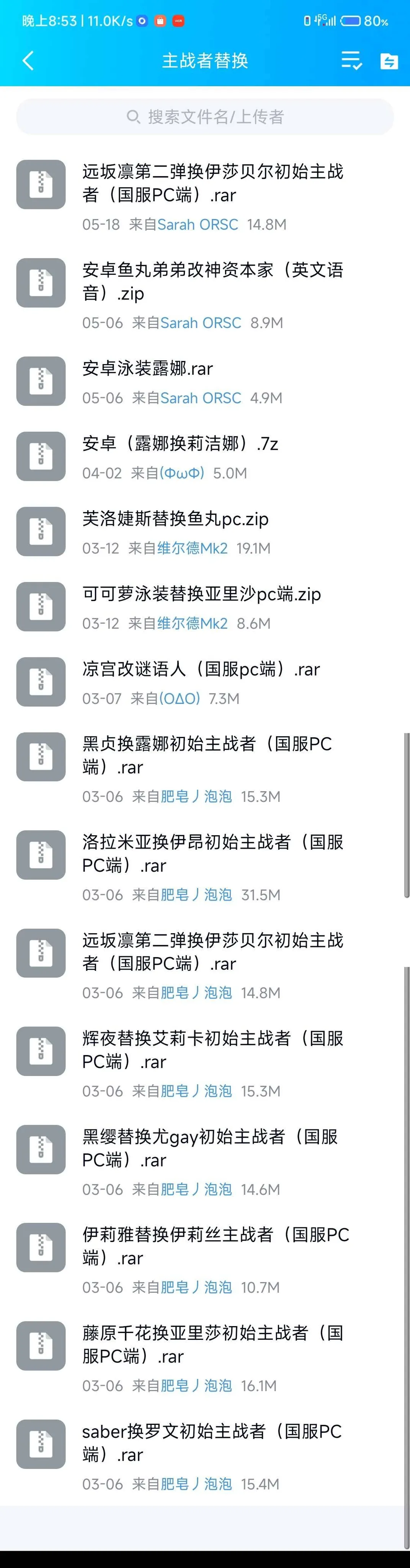Open the multi-select list icon
The width and height of the screenshot is (410, 1568).
[x=351, y=60]
